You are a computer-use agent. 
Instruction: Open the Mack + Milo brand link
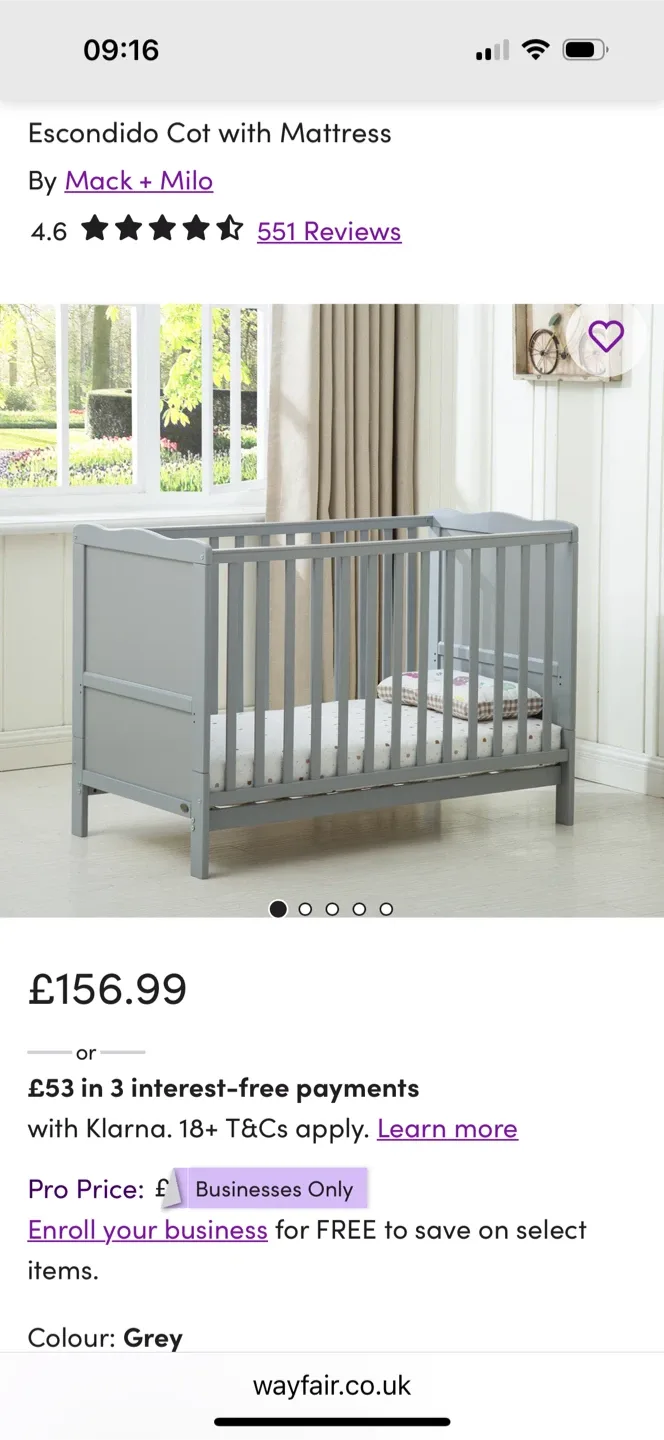point(138,181)
